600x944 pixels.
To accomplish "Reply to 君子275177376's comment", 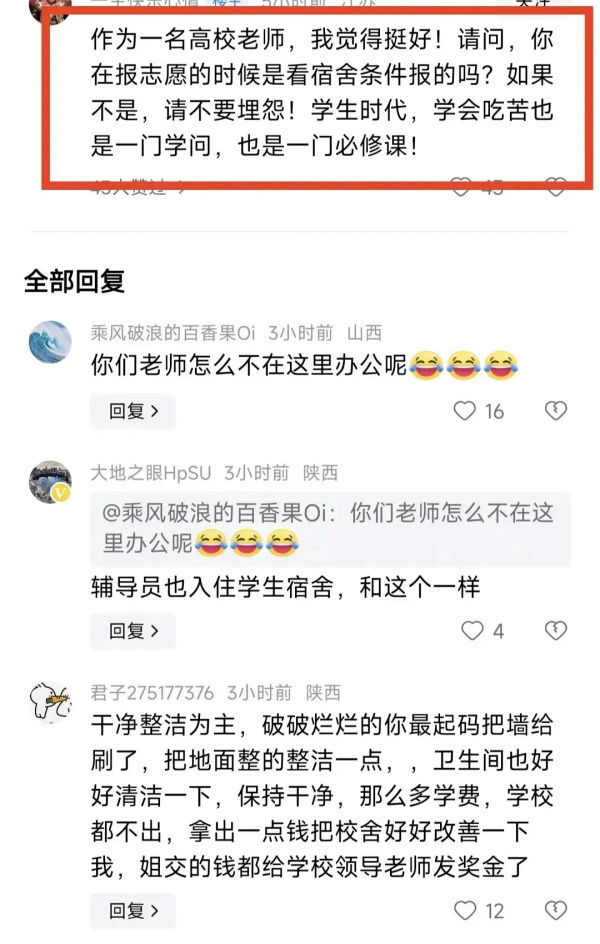I will 132,911.
